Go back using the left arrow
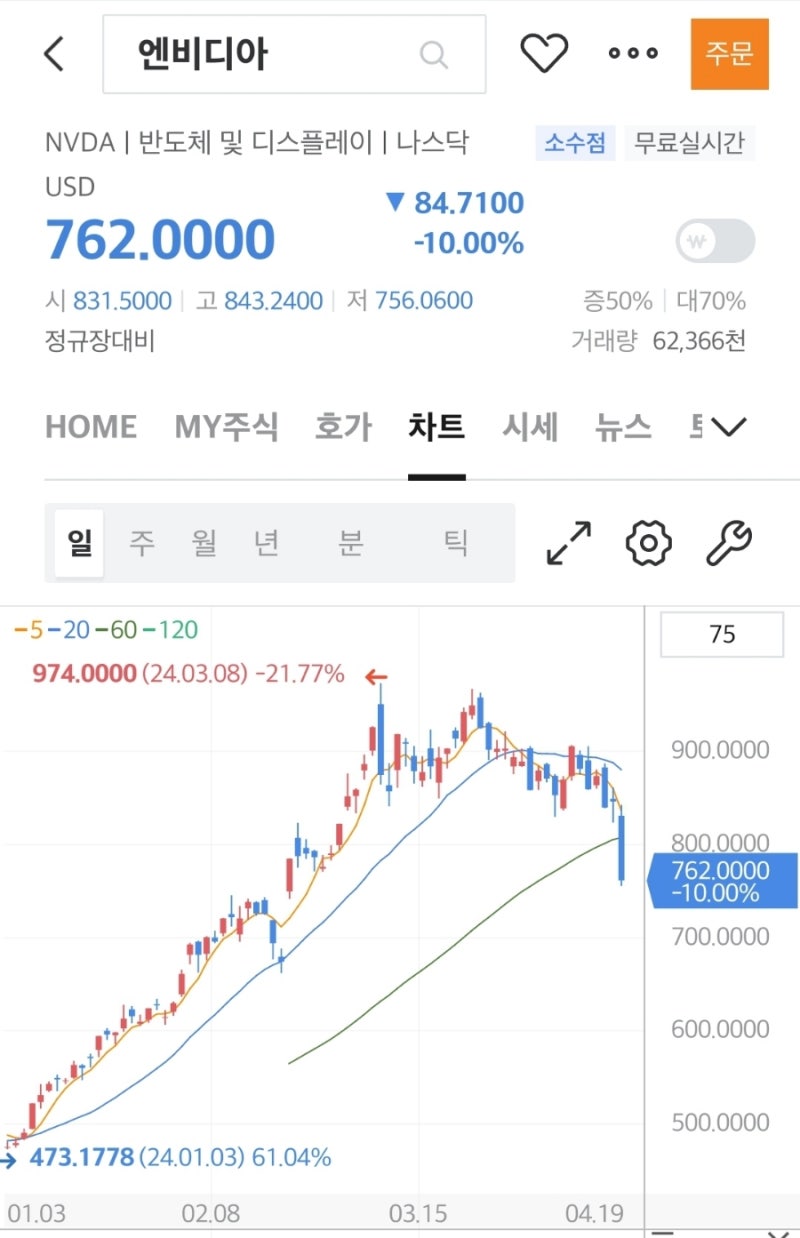 53,54
